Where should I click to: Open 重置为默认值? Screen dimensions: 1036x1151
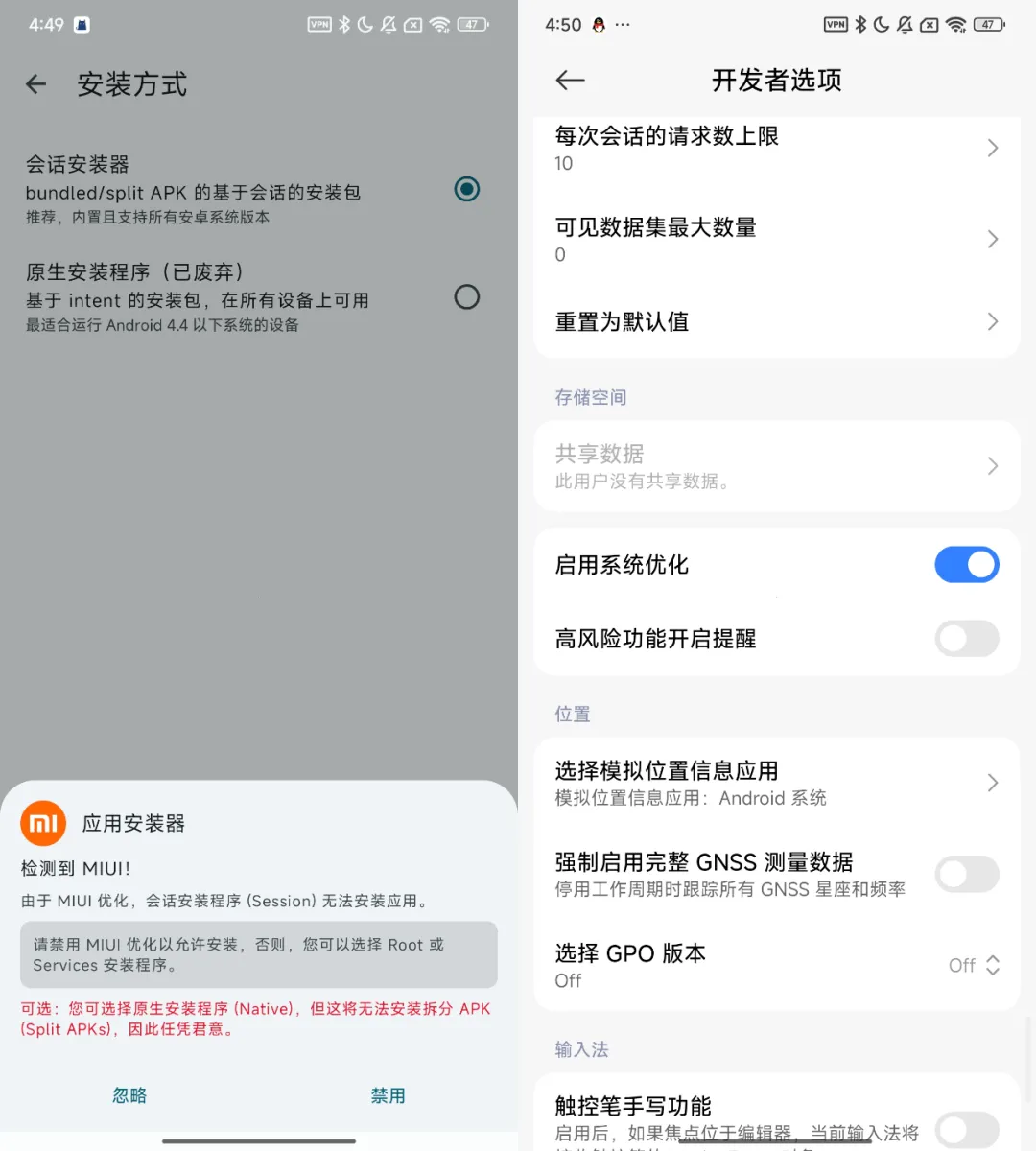(x=775, y=321)
